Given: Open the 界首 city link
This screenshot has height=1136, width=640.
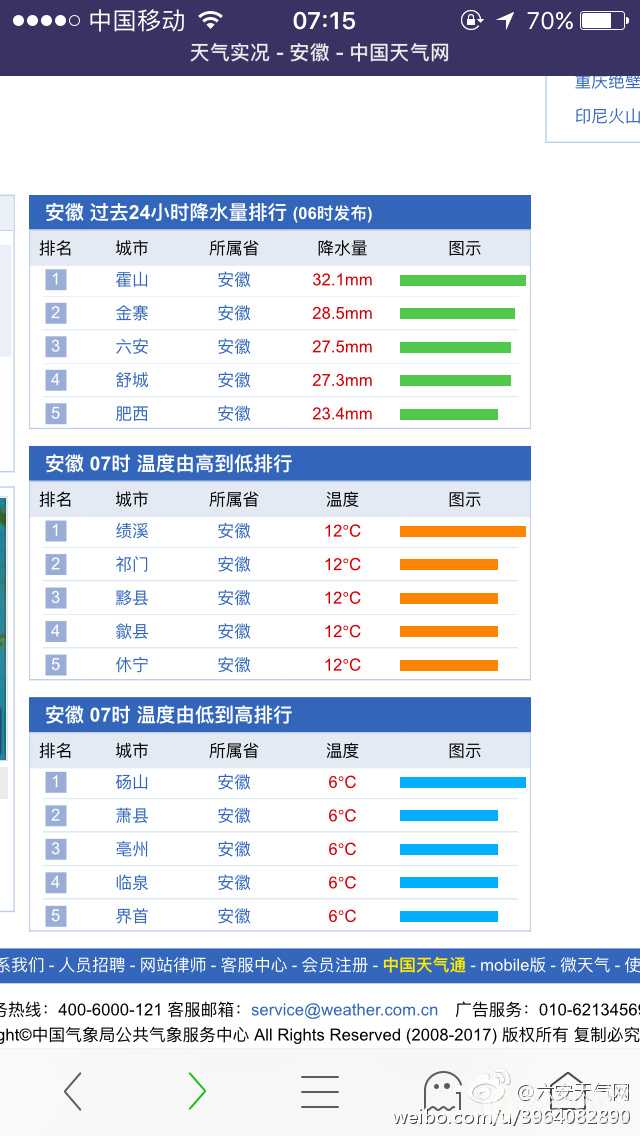Looking at the screenshot, I should tap(132, 916).
